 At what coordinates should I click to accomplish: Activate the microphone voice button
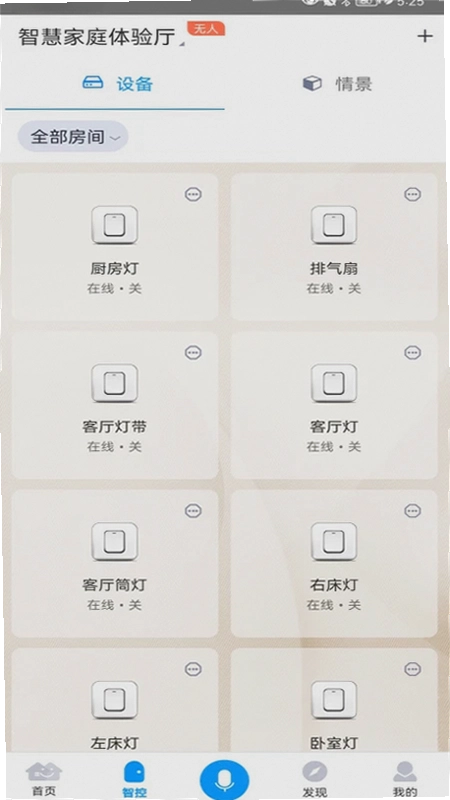pyautogui.click(x=224, y=781)
